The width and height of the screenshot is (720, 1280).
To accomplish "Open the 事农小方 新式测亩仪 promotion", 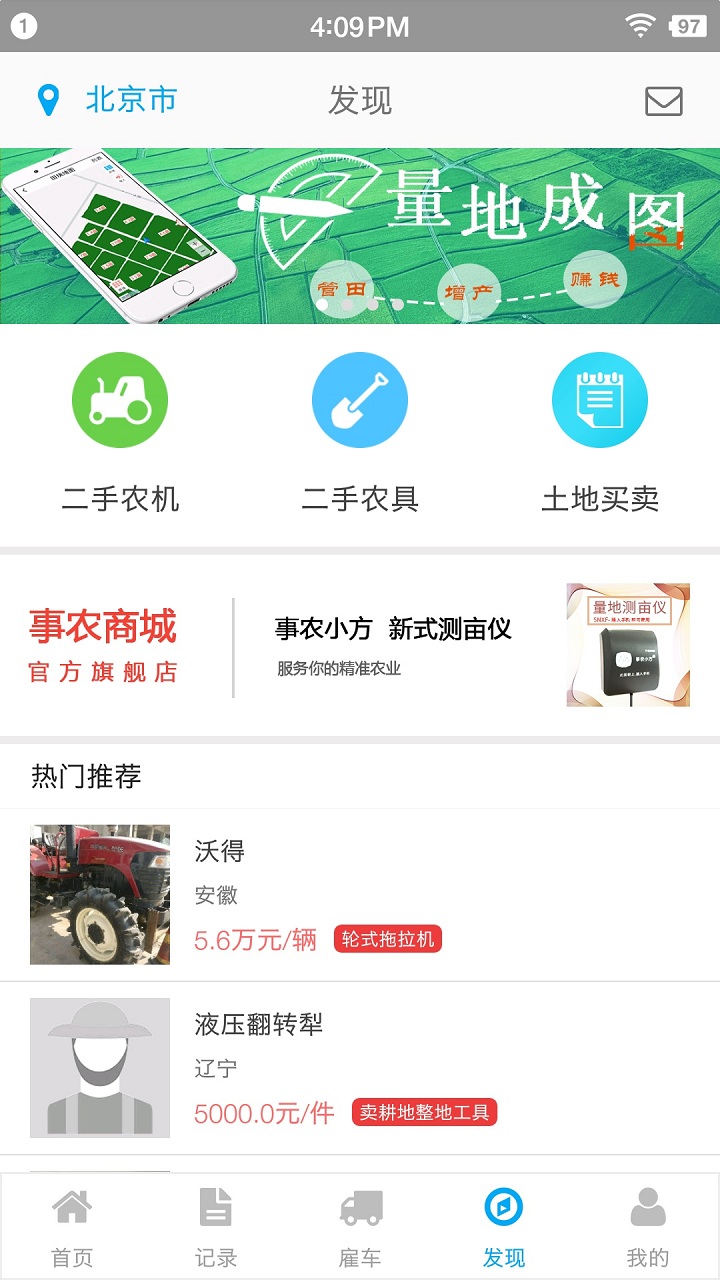I will click(x=395, y=631).
